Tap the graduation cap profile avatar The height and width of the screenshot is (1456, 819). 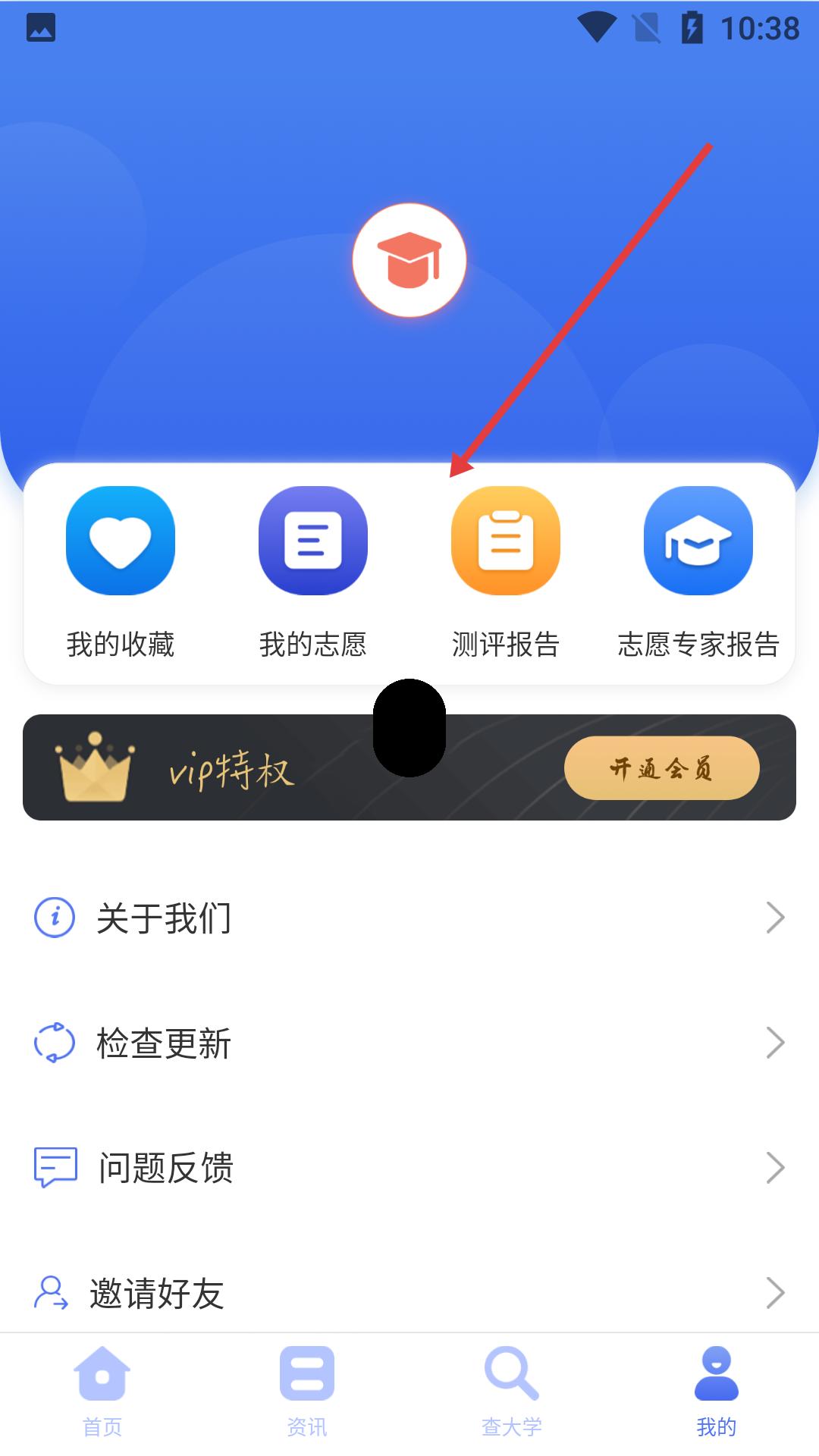[409, 260]
